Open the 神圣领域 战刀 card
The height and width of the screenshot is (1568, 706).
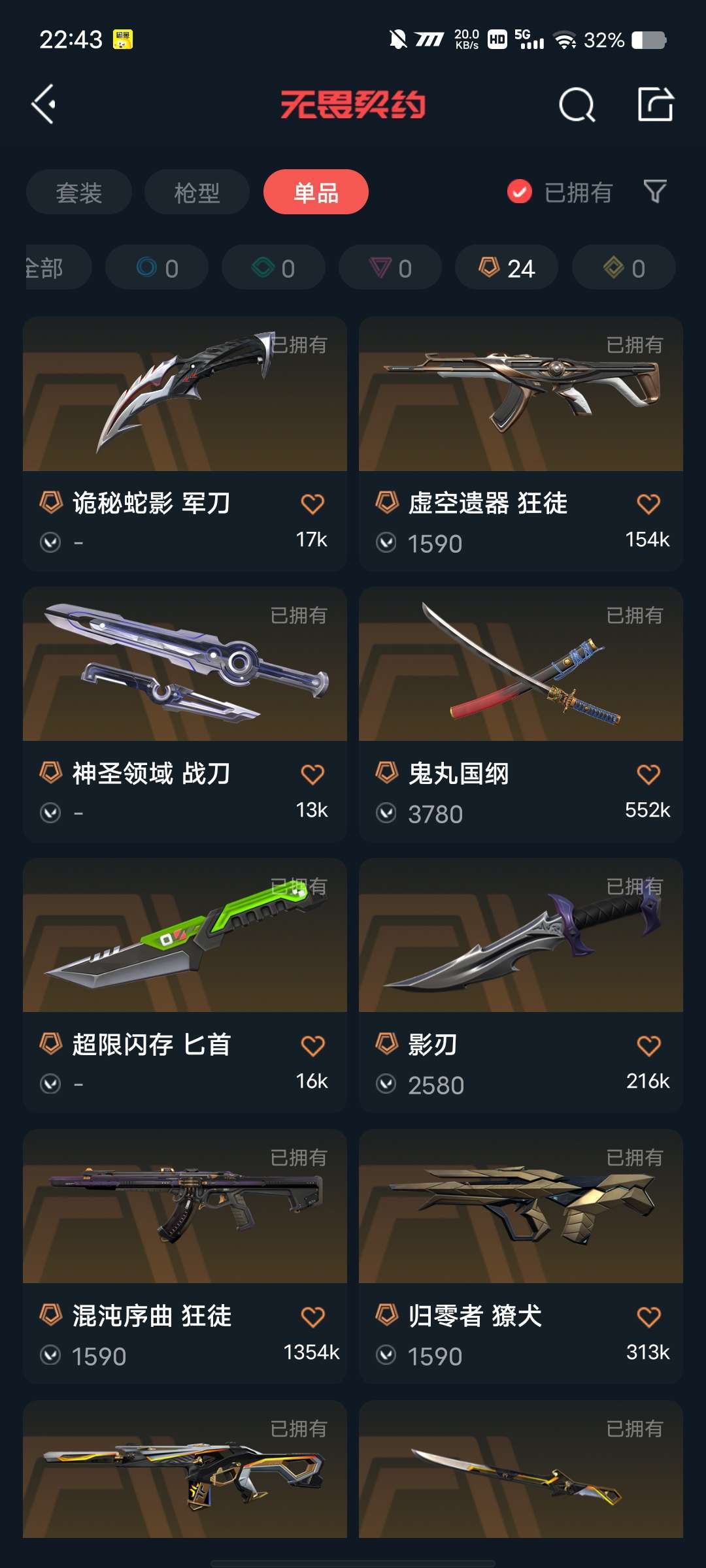[185, 715]
